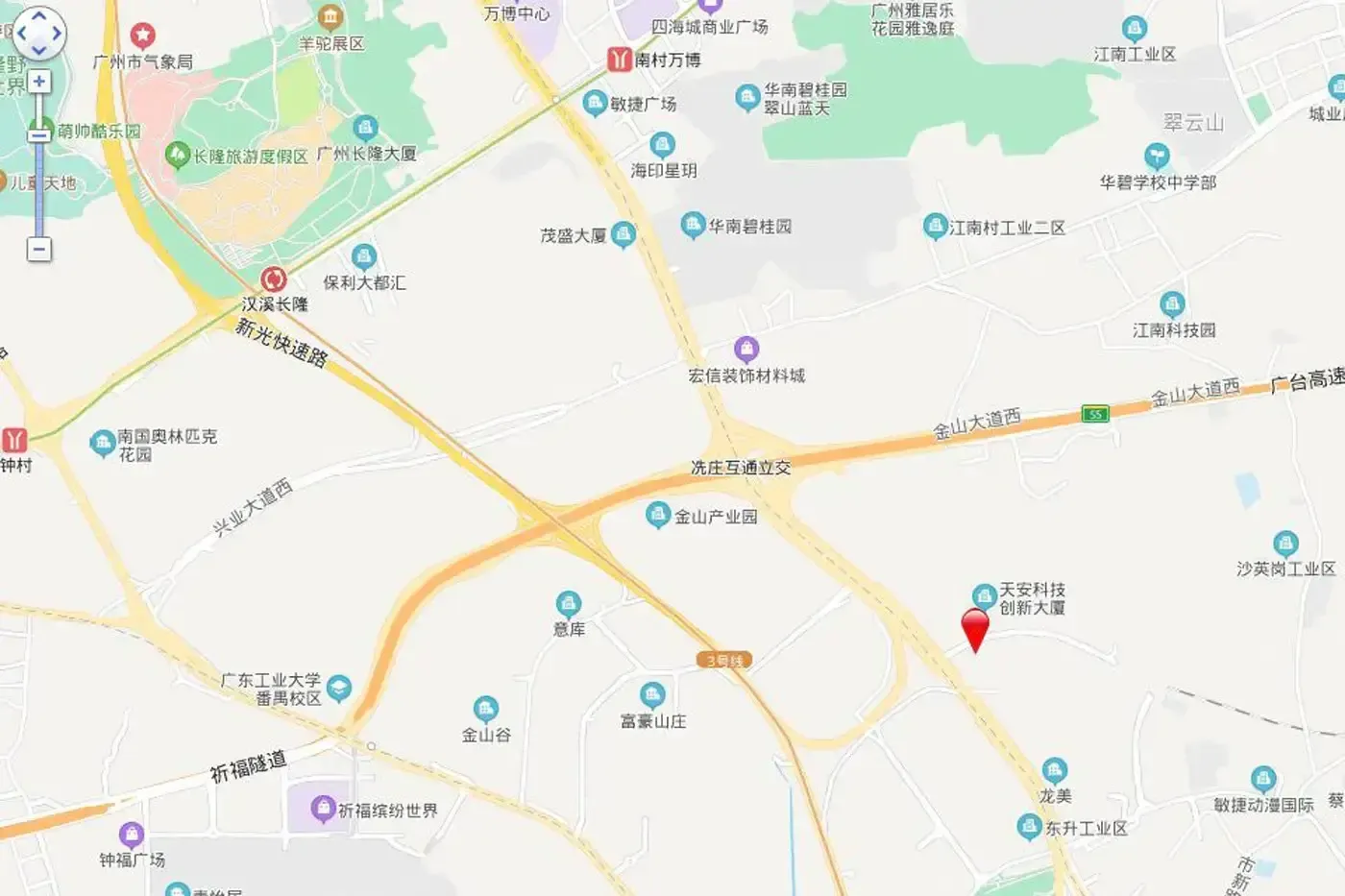Open the 广东工业大学番禺校区 marker
Screen dimensions: 1345x896
339,689
